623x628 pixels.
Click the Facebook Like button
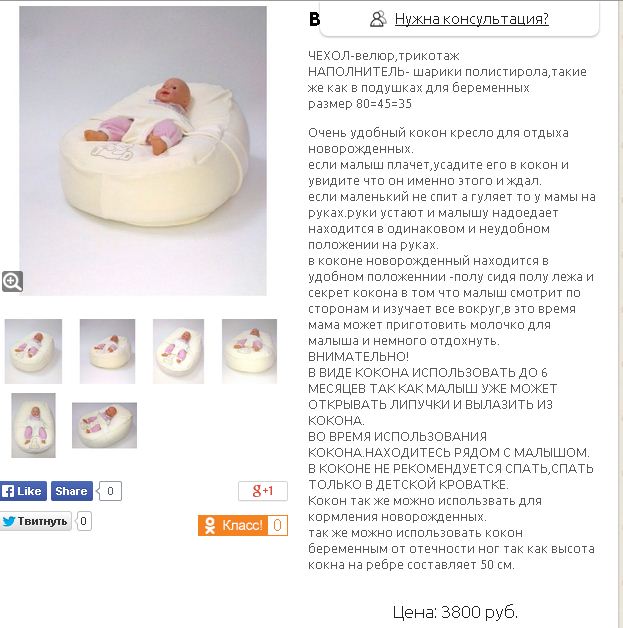(23, 491)
